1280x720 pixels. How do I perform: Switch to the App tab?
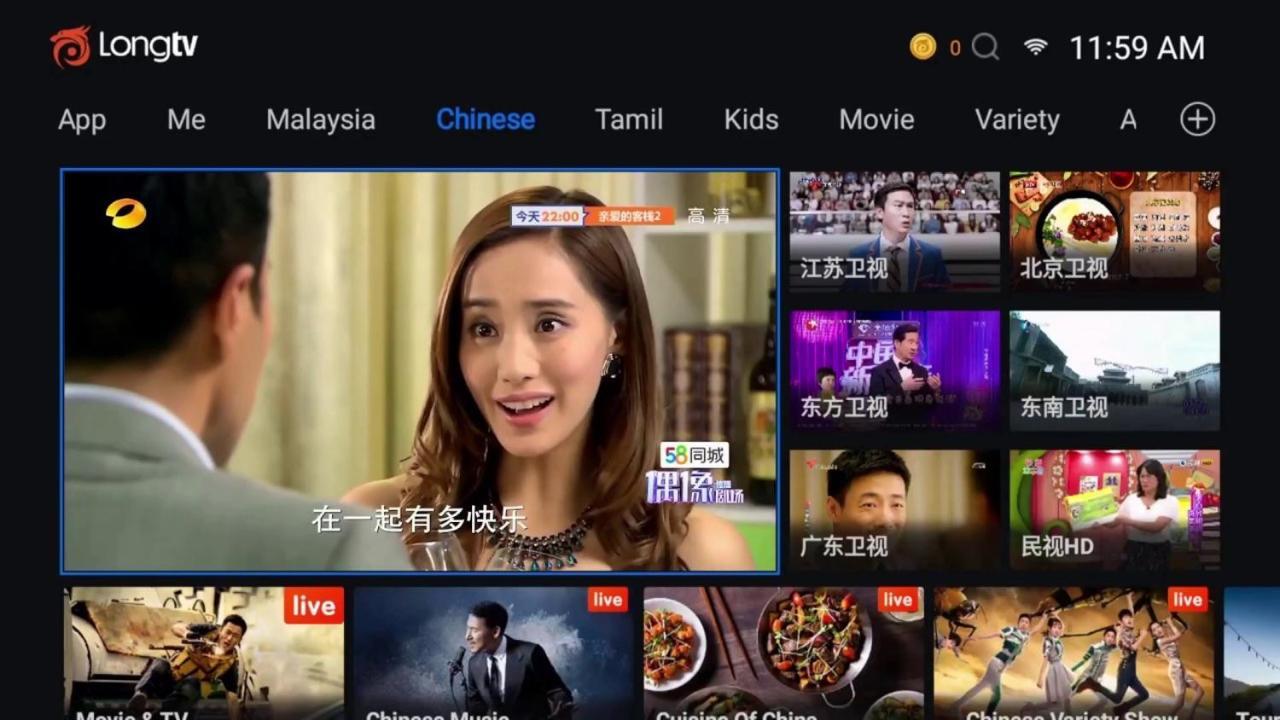82,120
